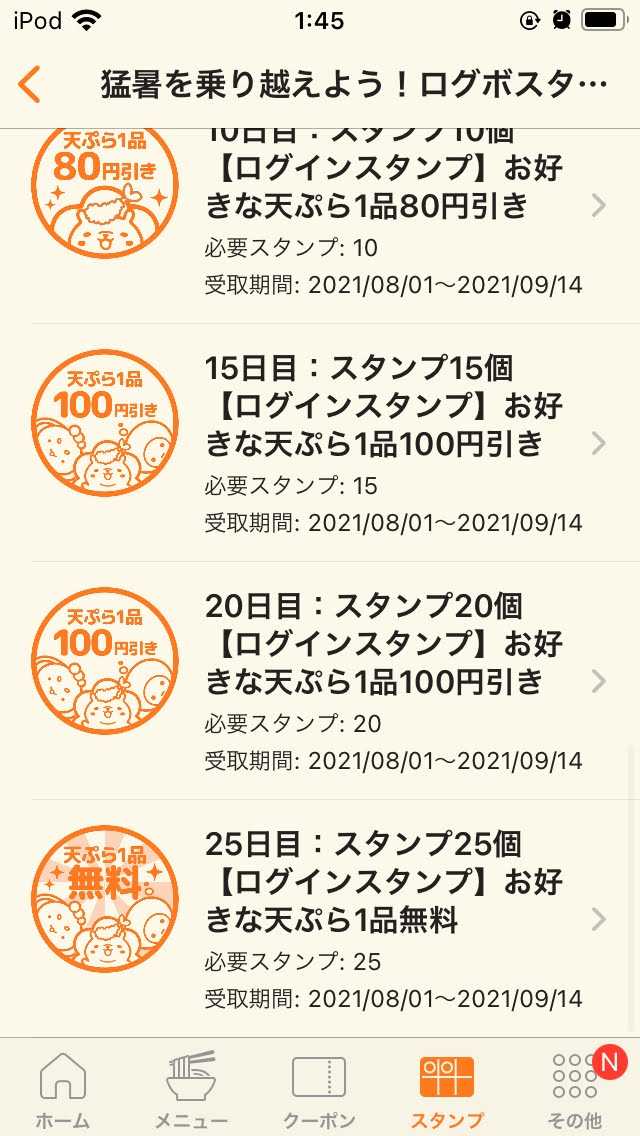Switch to the クーポン tab
The height and width of the screenshot is (1136, 640).
tap(318, 1089)
